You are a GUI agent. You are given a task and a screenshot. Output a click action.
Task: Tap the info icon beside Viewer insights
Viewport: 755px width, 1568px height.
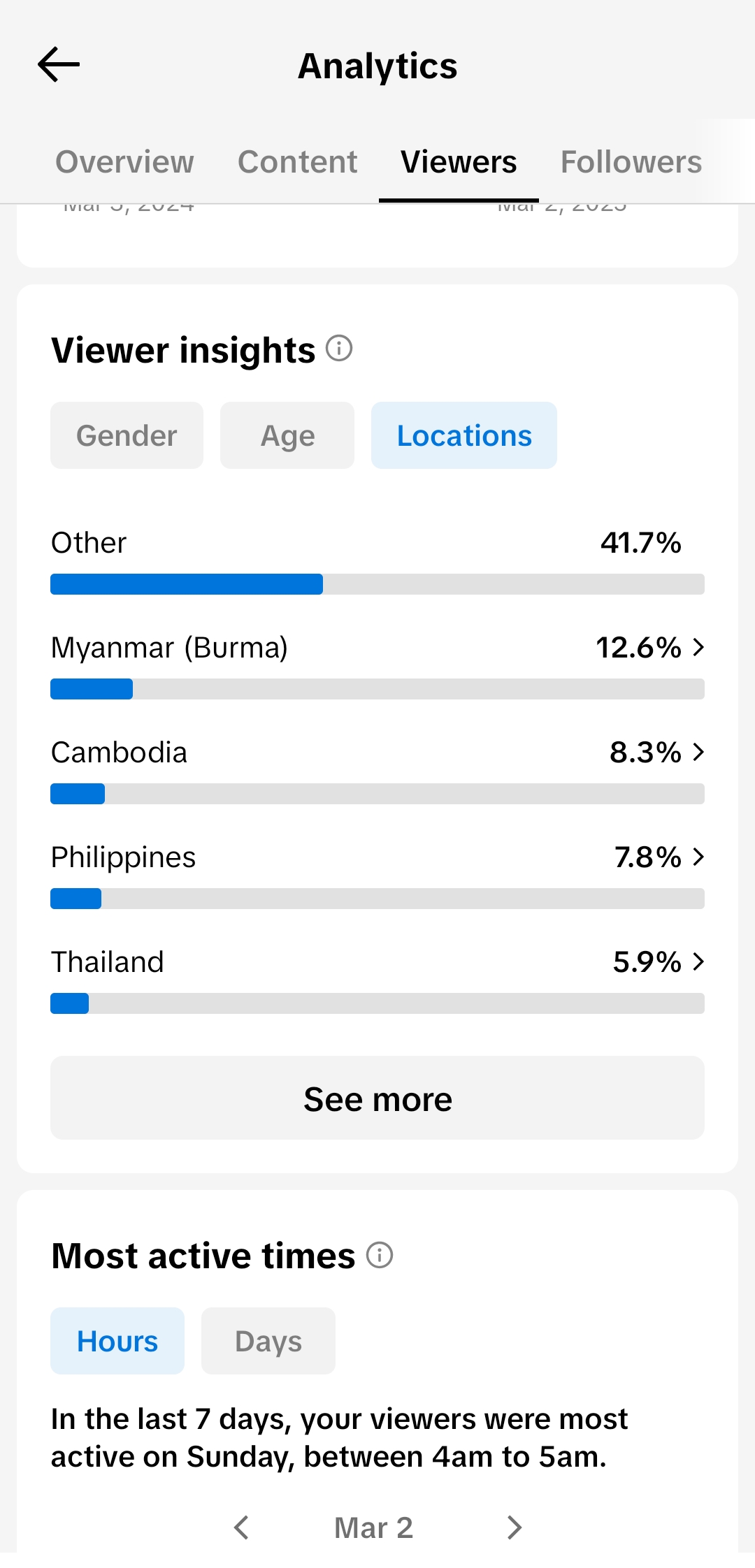339,348
